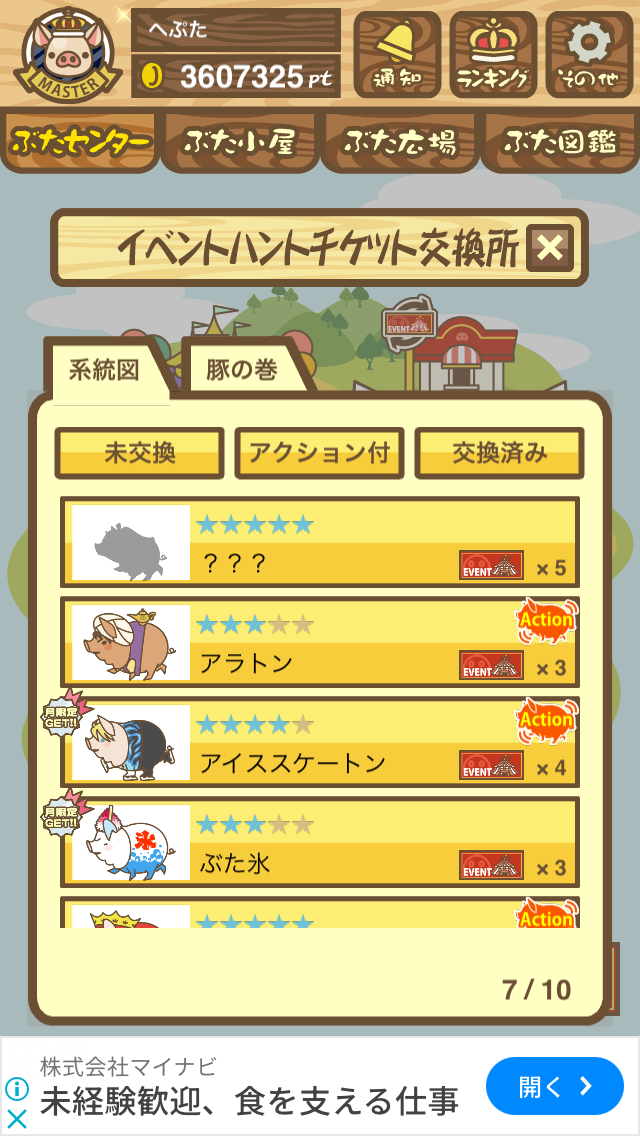This screenshot has height=1136, width=640.
Task: Switch to the ぶた小屋 tab
Action: (240, 142)
